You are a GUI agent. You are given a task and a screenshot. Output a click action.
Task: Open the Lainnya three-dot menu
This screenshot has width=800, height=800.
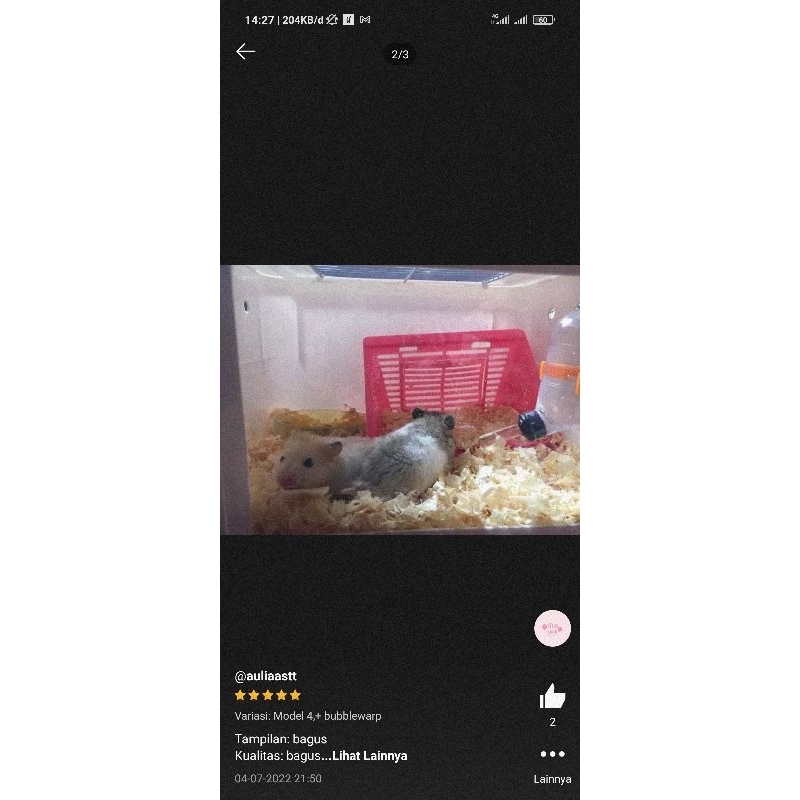point(552,755)
